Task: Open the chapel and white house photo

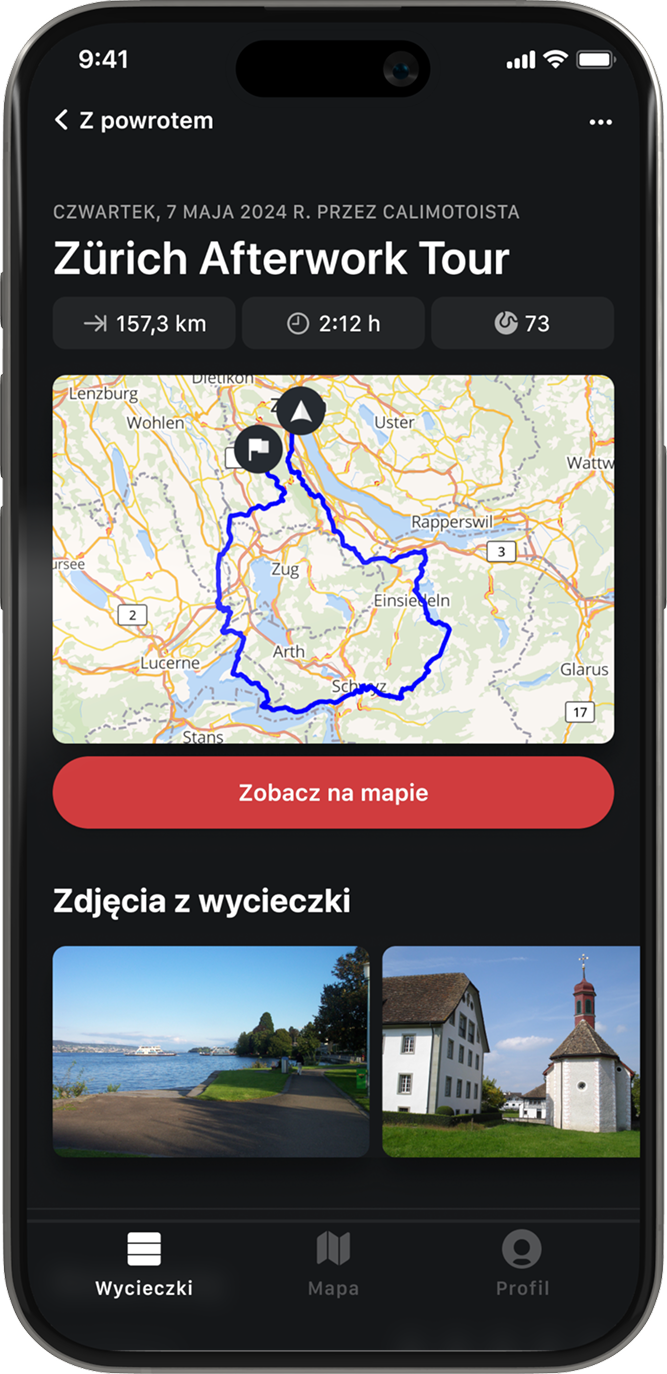Action: 510,1052
